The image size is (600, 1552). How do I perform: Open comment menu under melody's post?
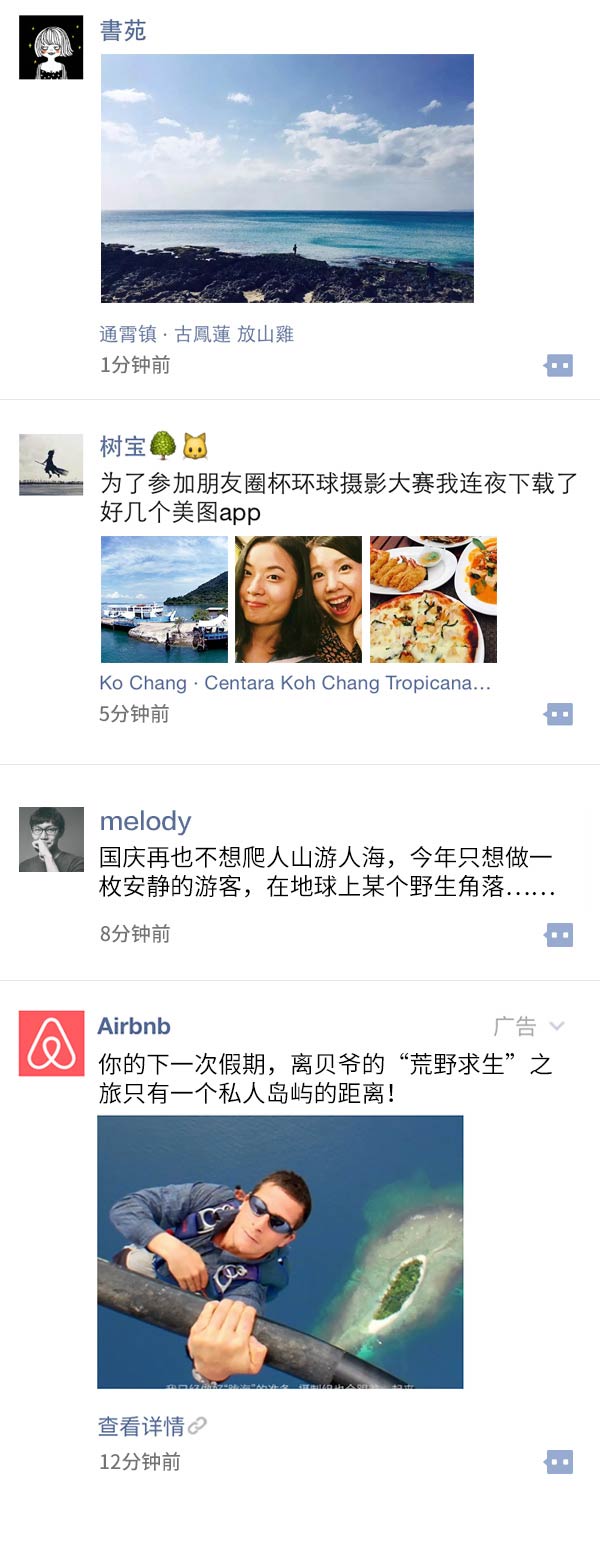[x=559, y=935]
